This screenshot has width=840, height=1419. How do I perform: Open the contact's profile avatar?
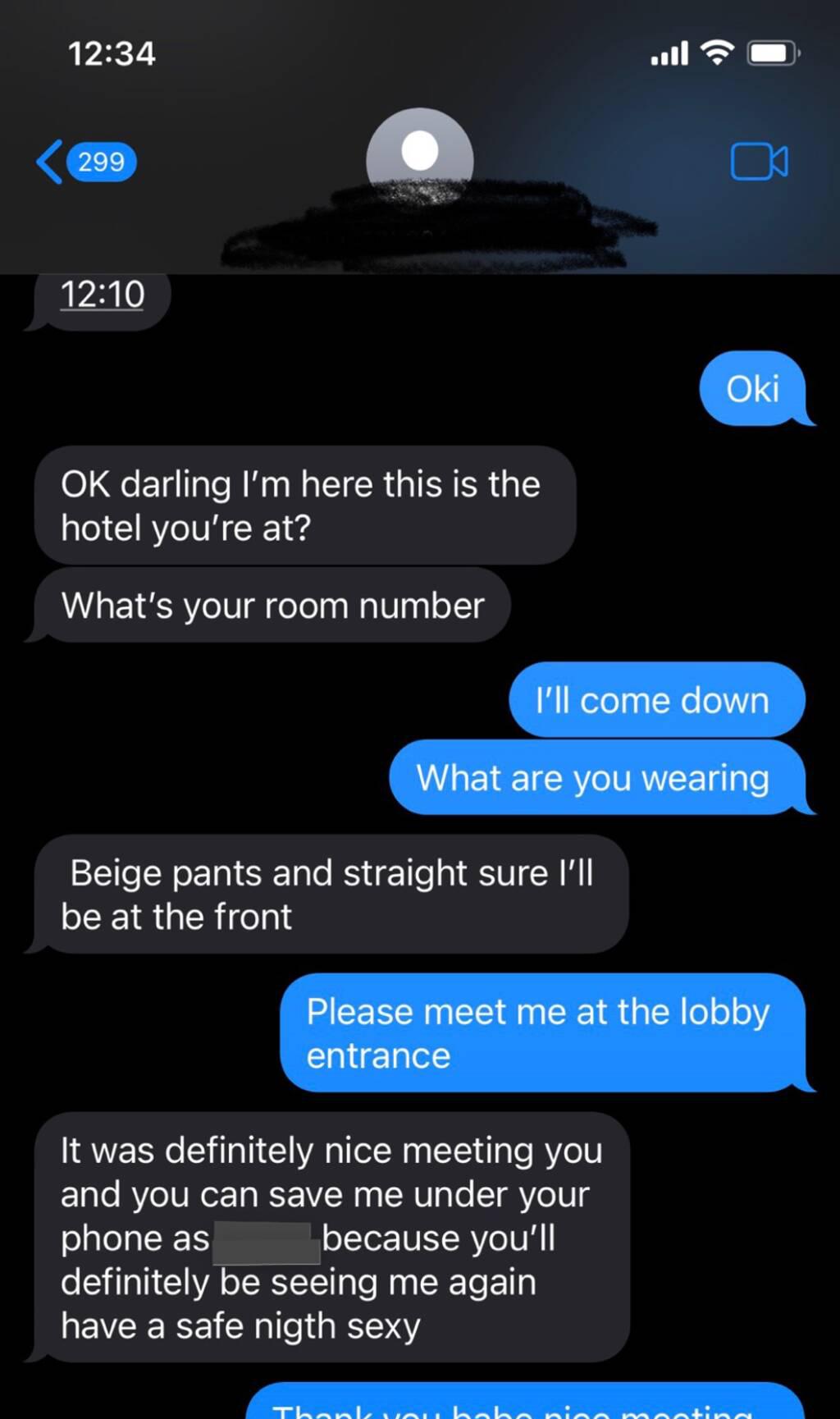point(419,154)
